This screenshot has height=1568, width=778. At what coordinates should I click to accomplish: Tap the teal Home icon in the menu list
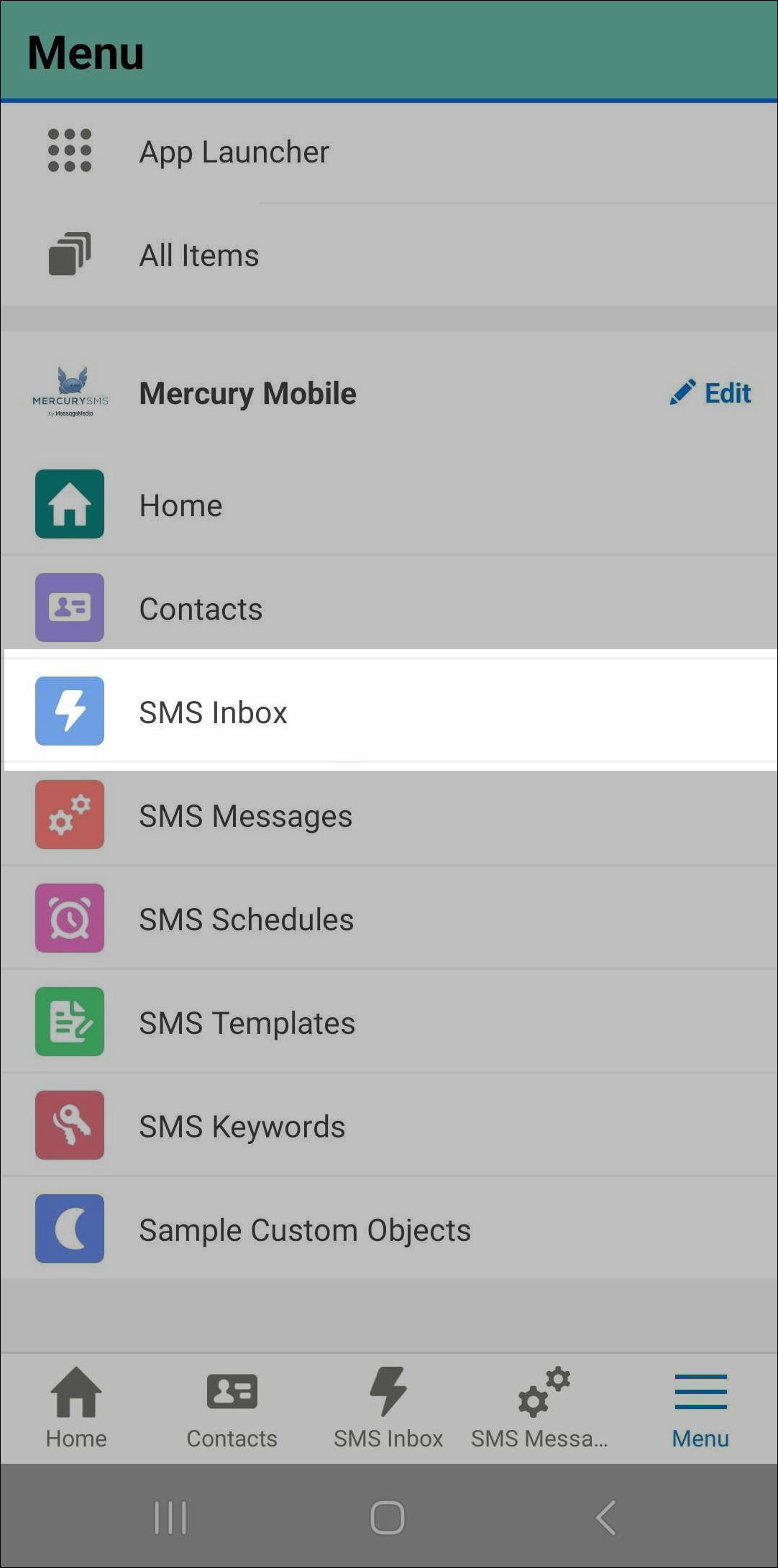69,504
